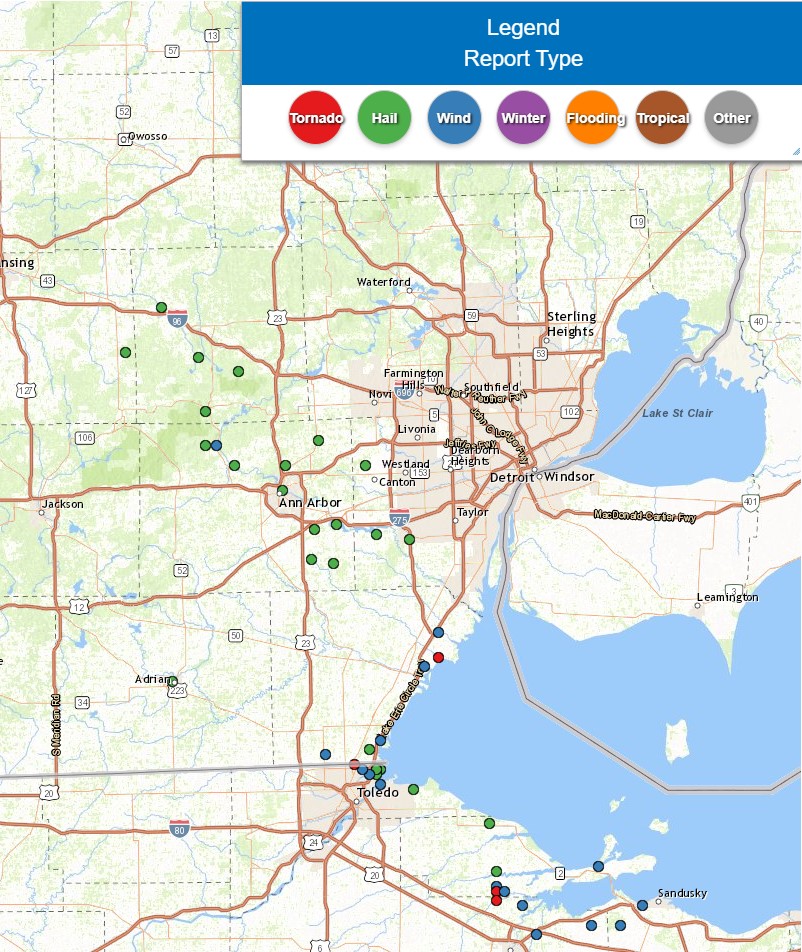
Task: Select the Hail report type
Action: tap(385, 118)
